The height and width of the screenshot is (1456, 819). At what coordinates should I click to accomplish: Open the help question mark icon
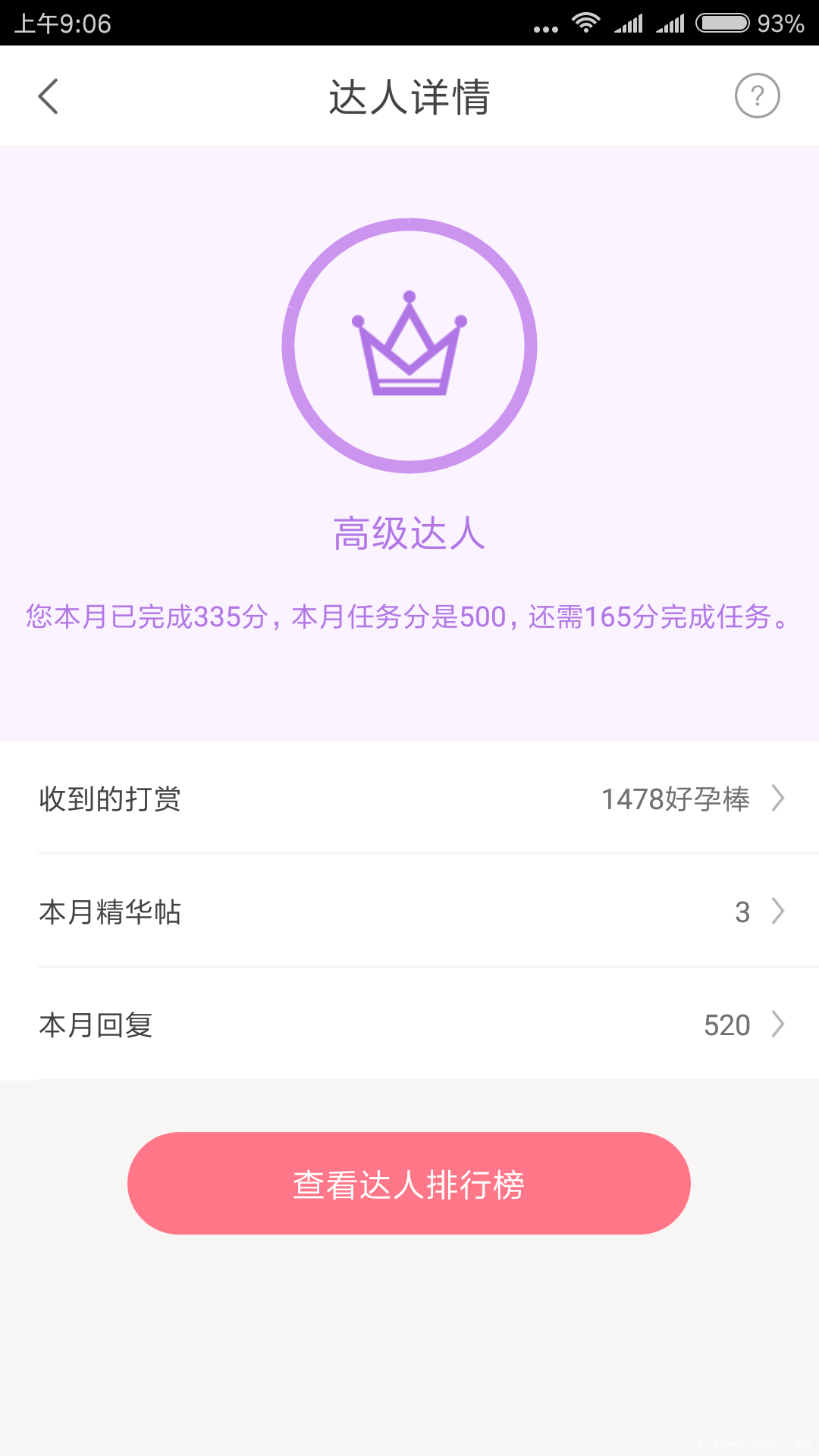click(x=756, y=96)
